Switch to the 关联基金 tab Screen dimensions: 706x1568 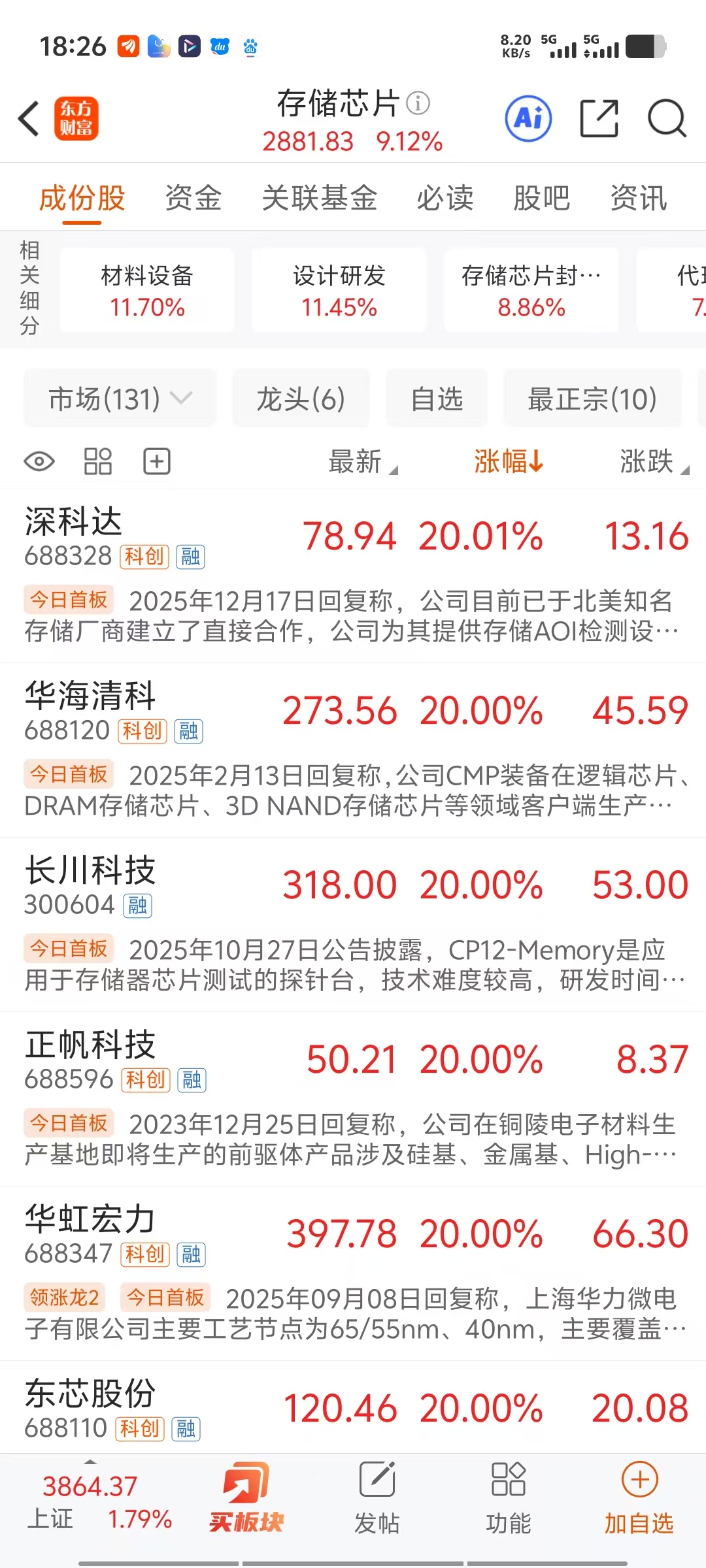tap(320, 198)
